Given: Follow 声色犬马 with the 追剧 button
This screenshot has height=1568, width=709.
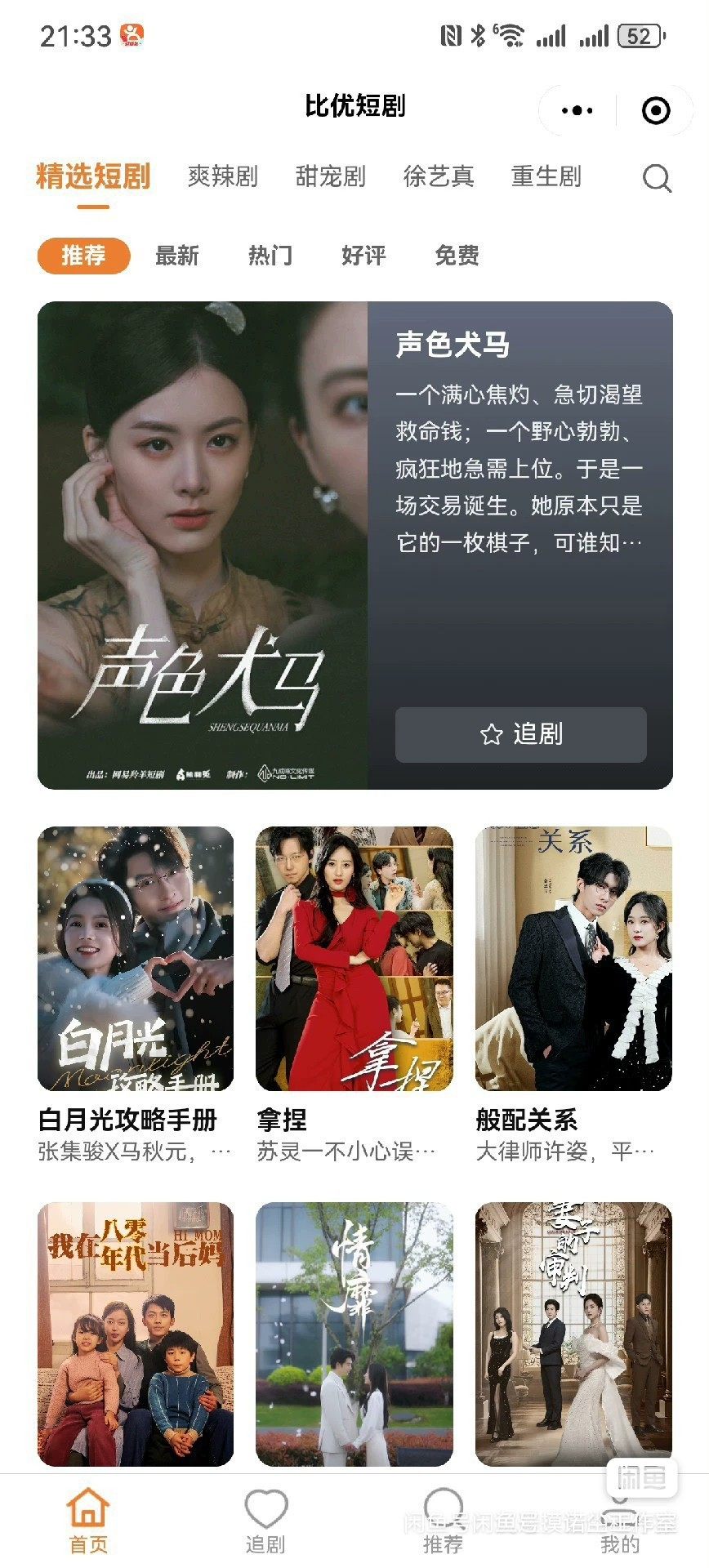Looking at the screenshot, I should click(521, 734).
